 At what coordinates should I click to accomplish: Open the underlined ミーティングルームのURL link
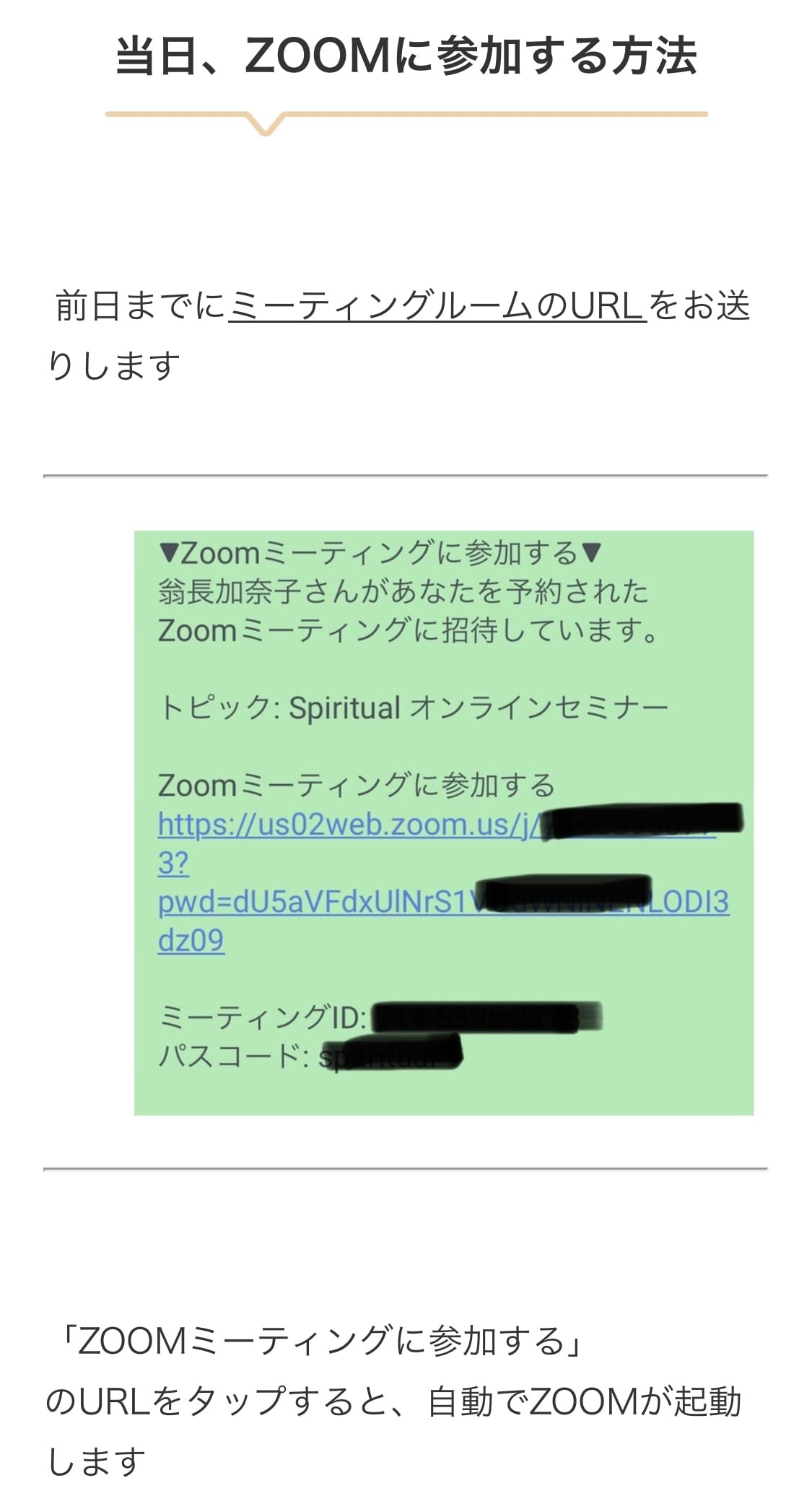pyautogui.click(x=437, y=305)
